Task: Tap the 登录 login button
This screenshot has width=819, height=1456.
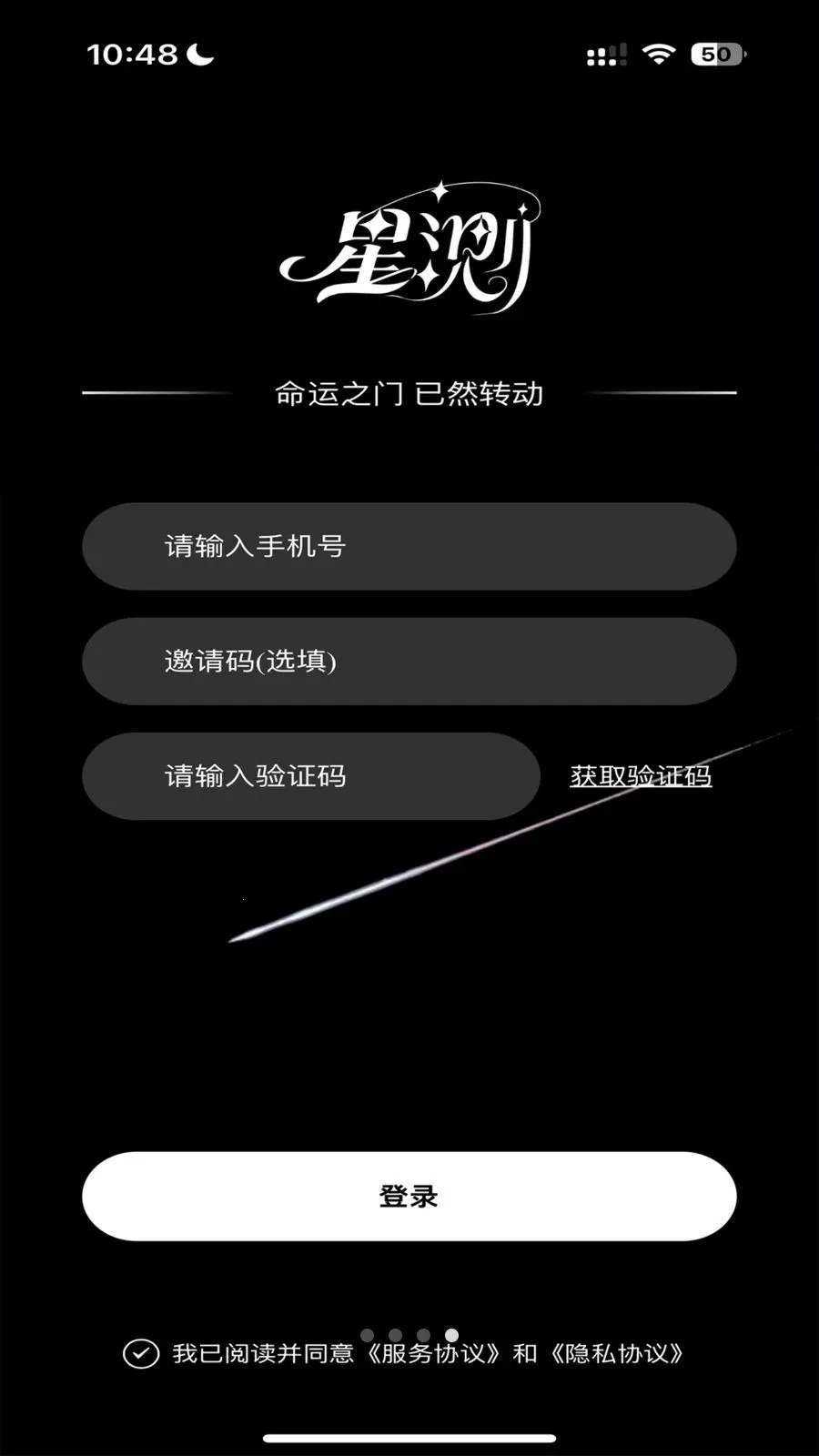Action: coord(409,1196)
